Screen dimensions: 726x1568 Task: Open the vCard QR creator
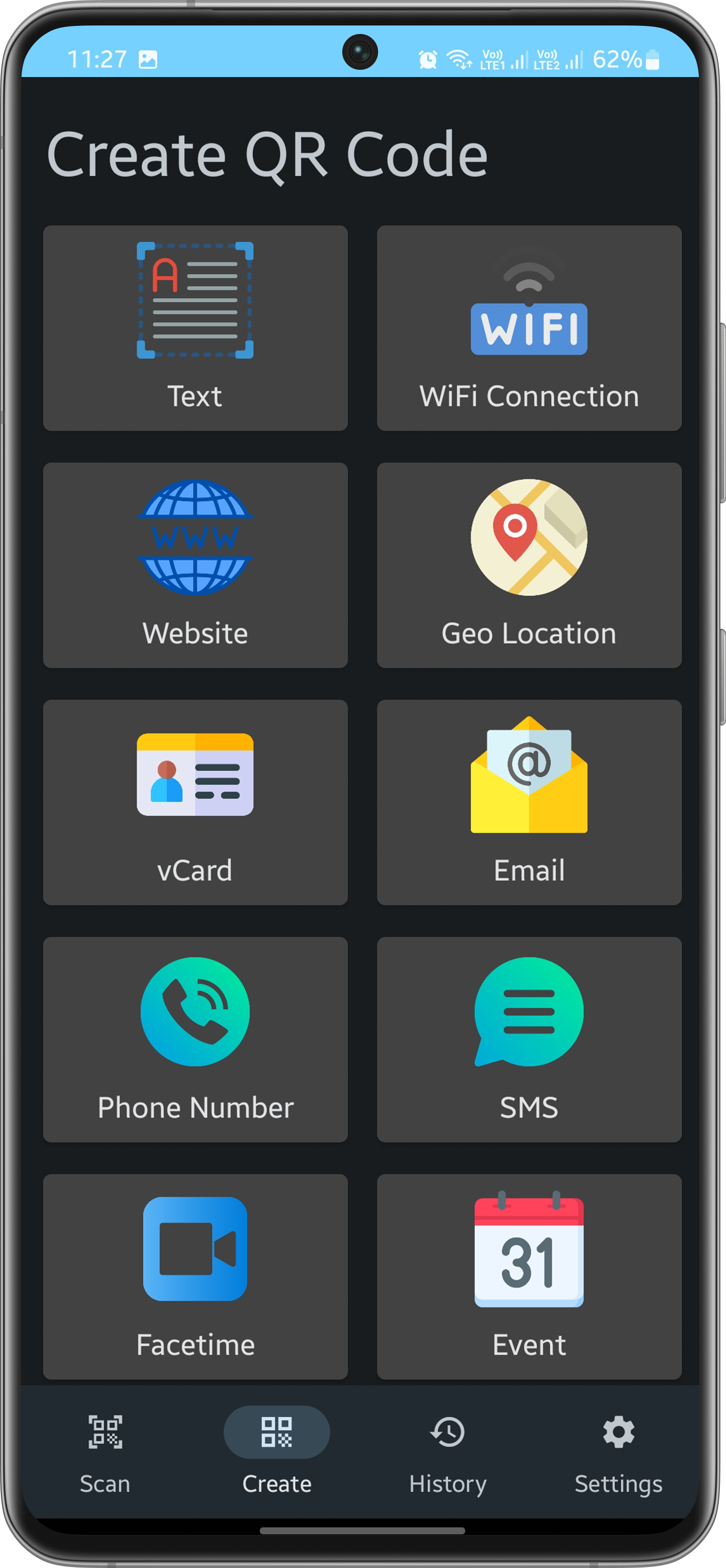(x=195, y=802)
